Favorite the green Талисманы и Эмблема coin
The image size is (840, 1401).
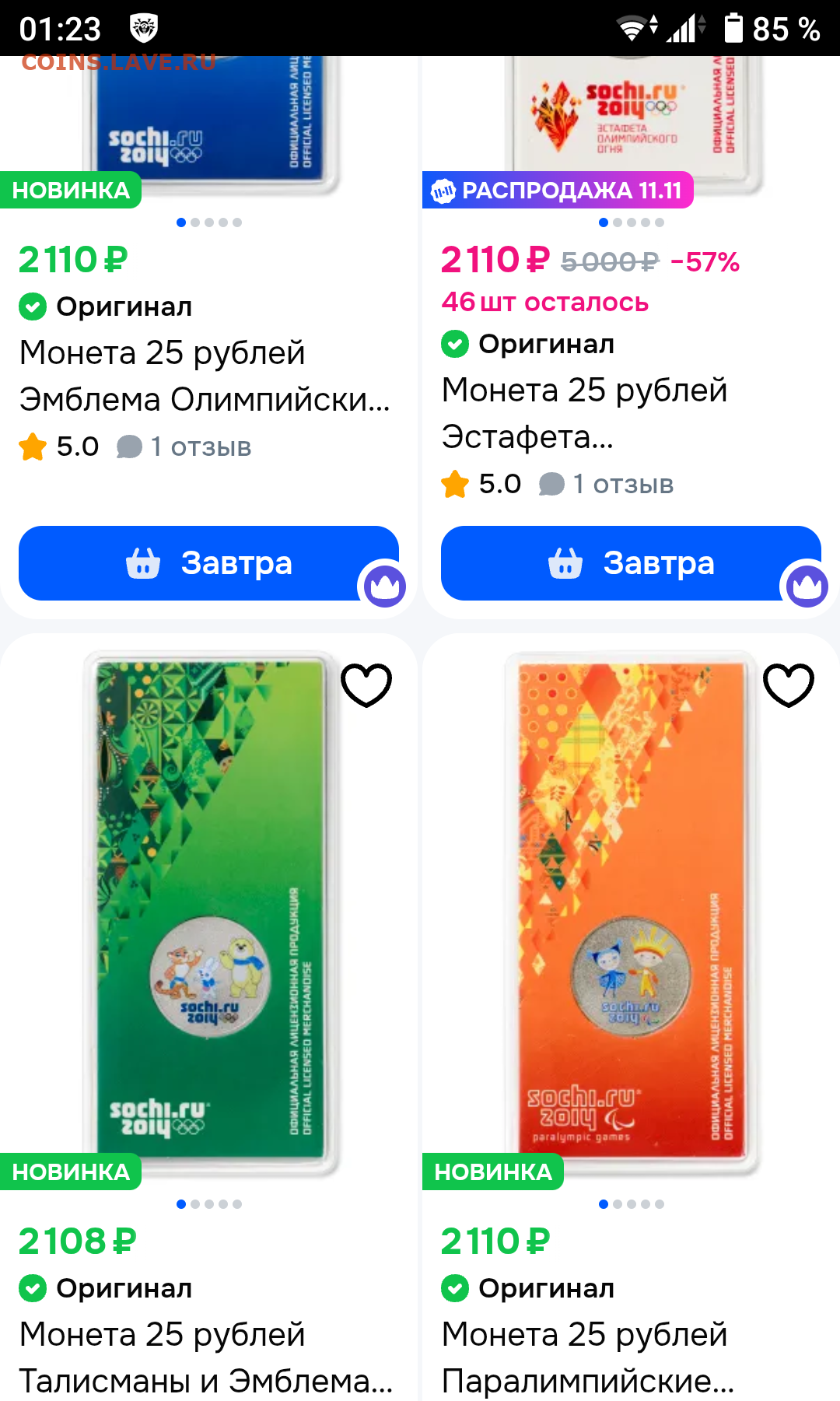(x=366, y=685)
